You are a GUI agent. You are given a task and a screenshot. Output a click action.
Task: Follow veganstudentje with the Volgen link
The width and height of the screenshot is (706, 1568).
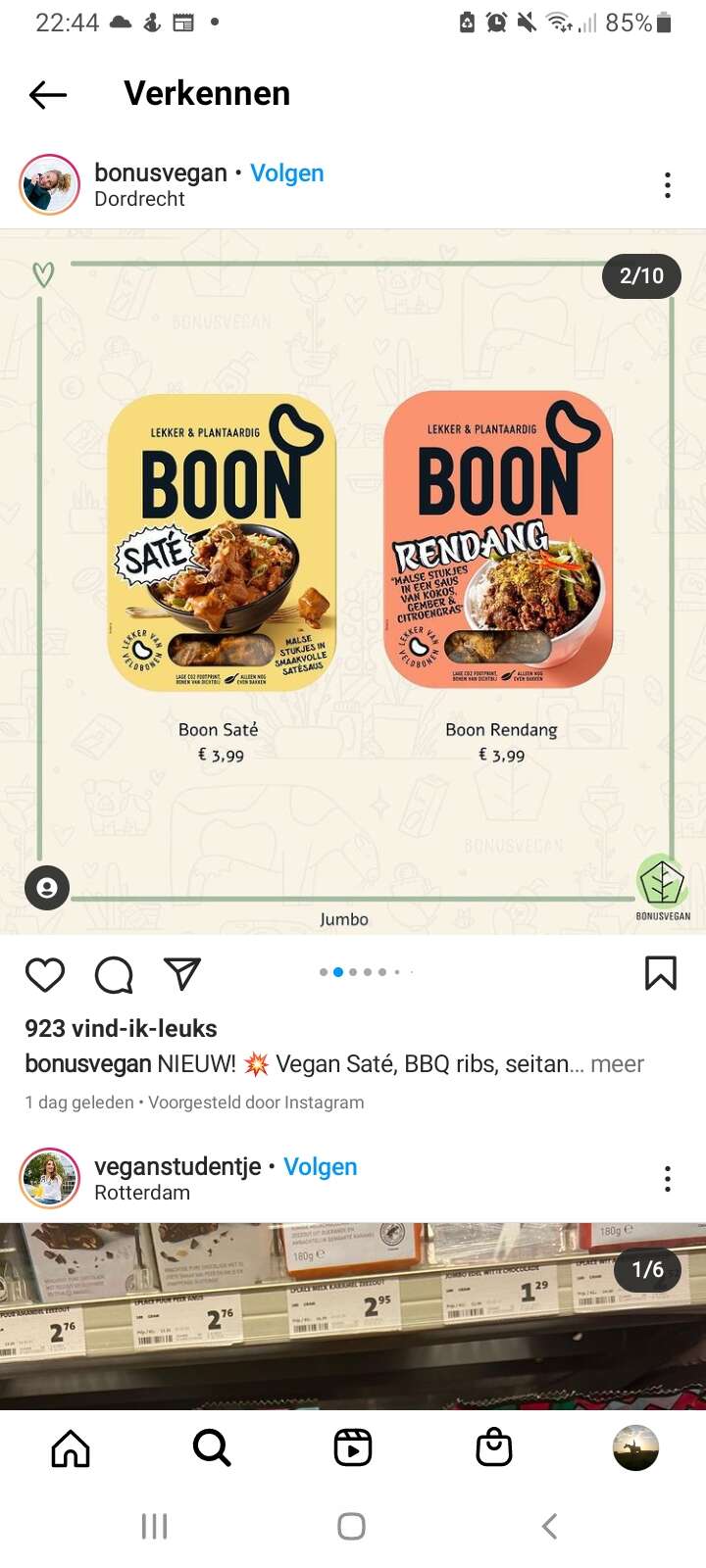coord(320,1167)
